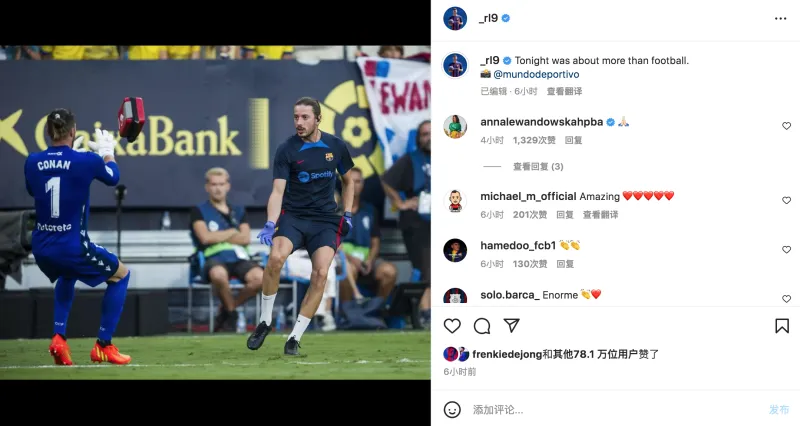Bookmark this post
The height and width of the screenshot is (426, 800).
click(782, 326)
